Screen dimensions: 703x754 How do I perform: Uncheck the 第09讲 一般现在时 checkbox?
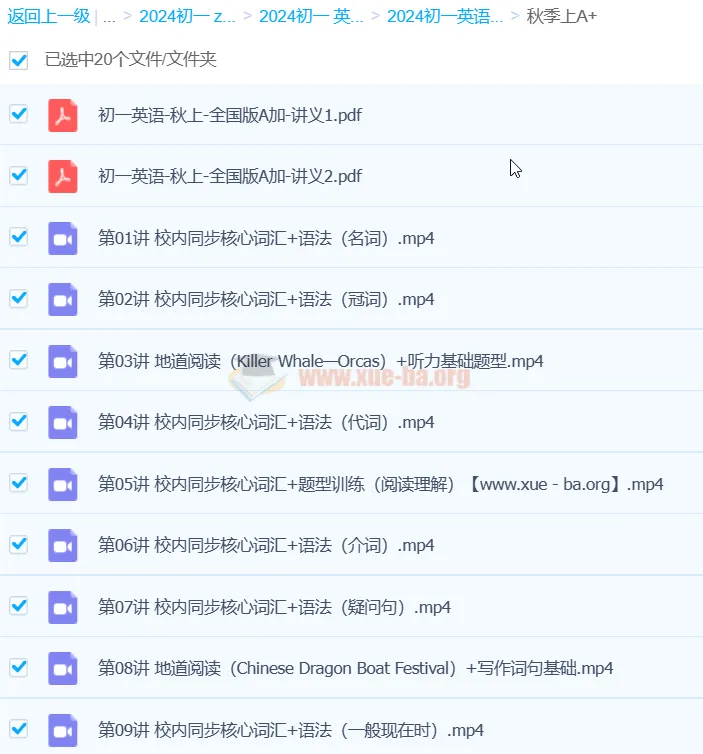point(18,728)
